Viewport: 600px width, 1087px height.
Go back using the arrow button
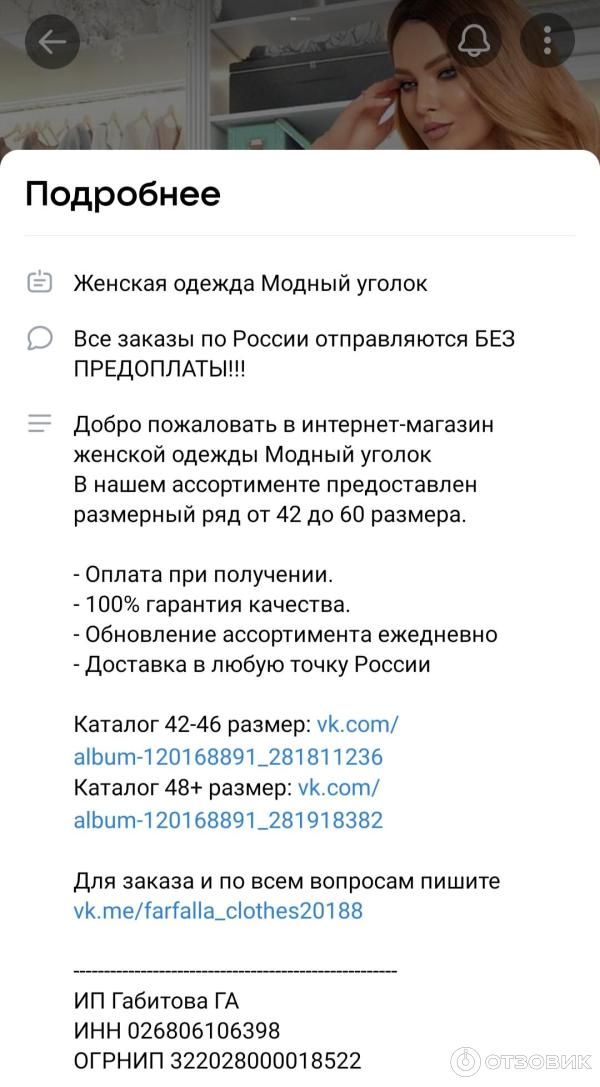[52, 42]
